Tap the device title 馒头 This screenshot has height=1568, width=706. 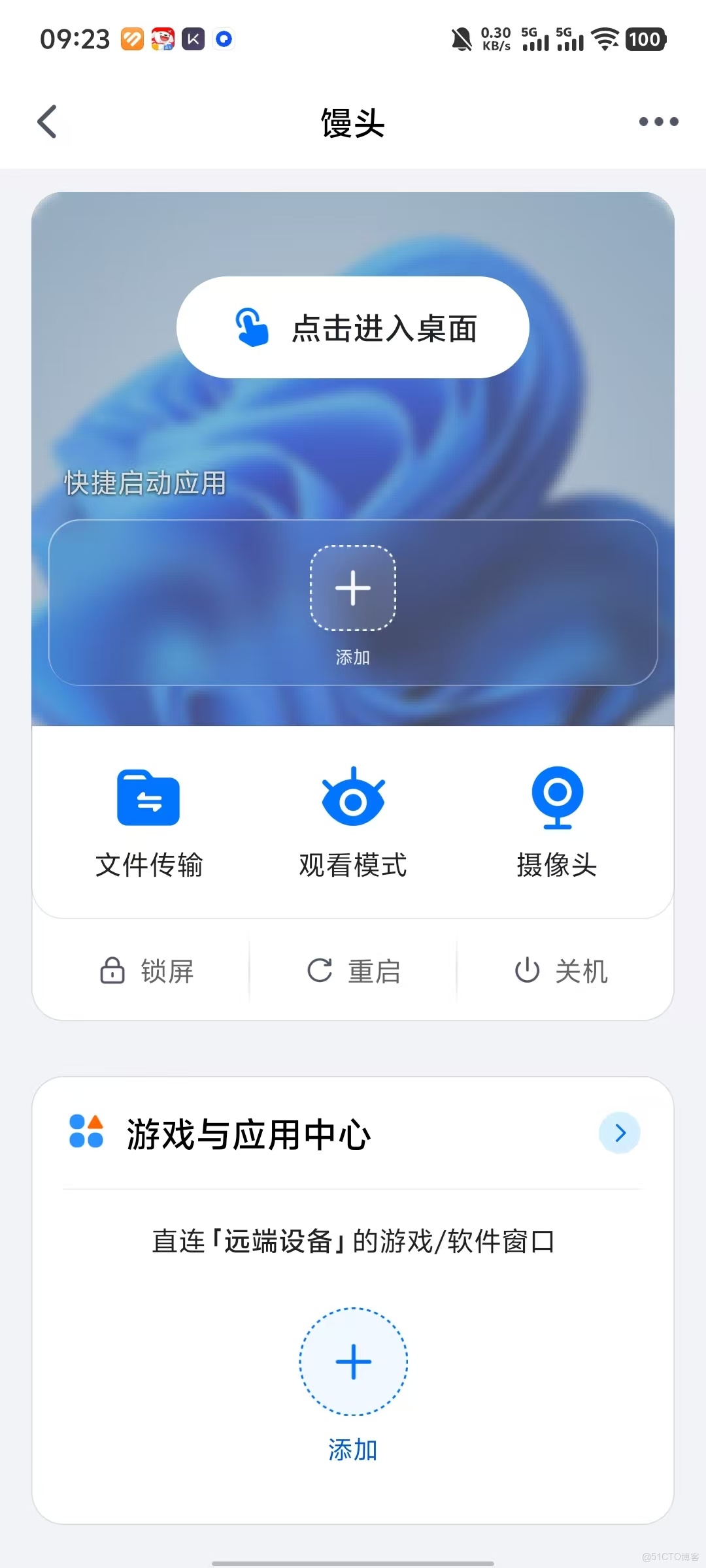coord(352,123)
